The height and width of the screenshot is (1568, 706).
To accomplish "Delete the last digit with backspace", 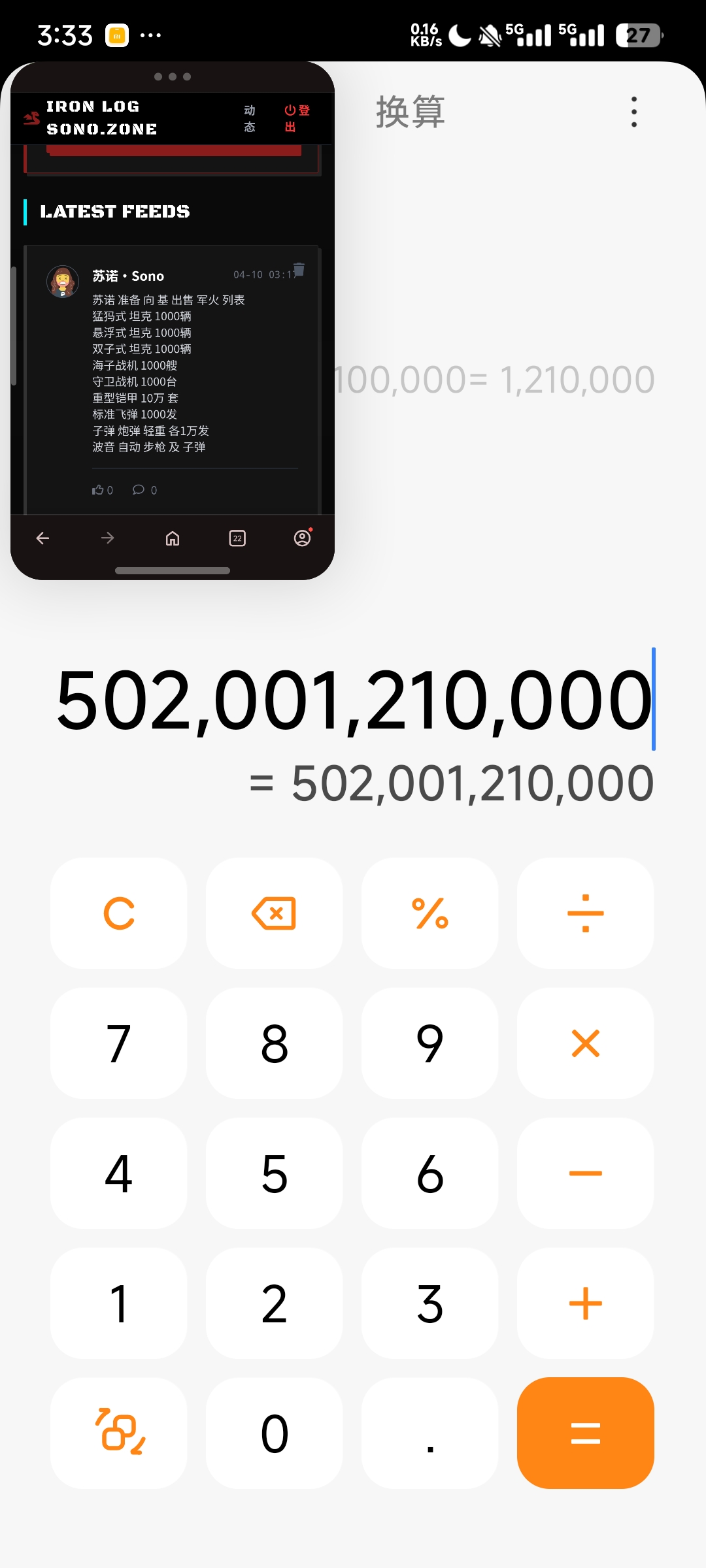I will click(274, 913).
